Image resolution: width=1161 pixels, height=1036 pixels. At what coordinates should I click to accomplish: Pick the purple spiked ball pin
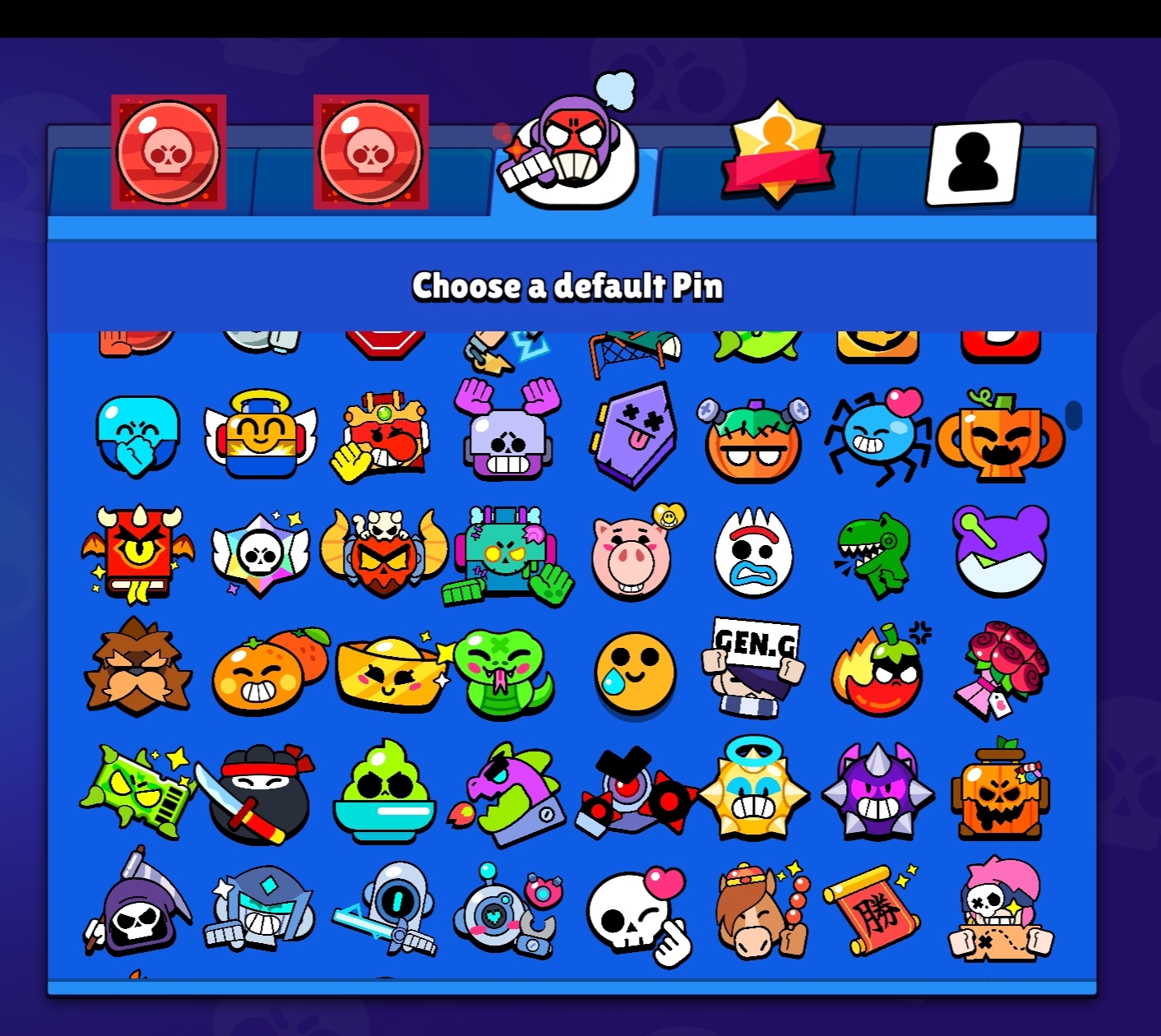[878, 791]
